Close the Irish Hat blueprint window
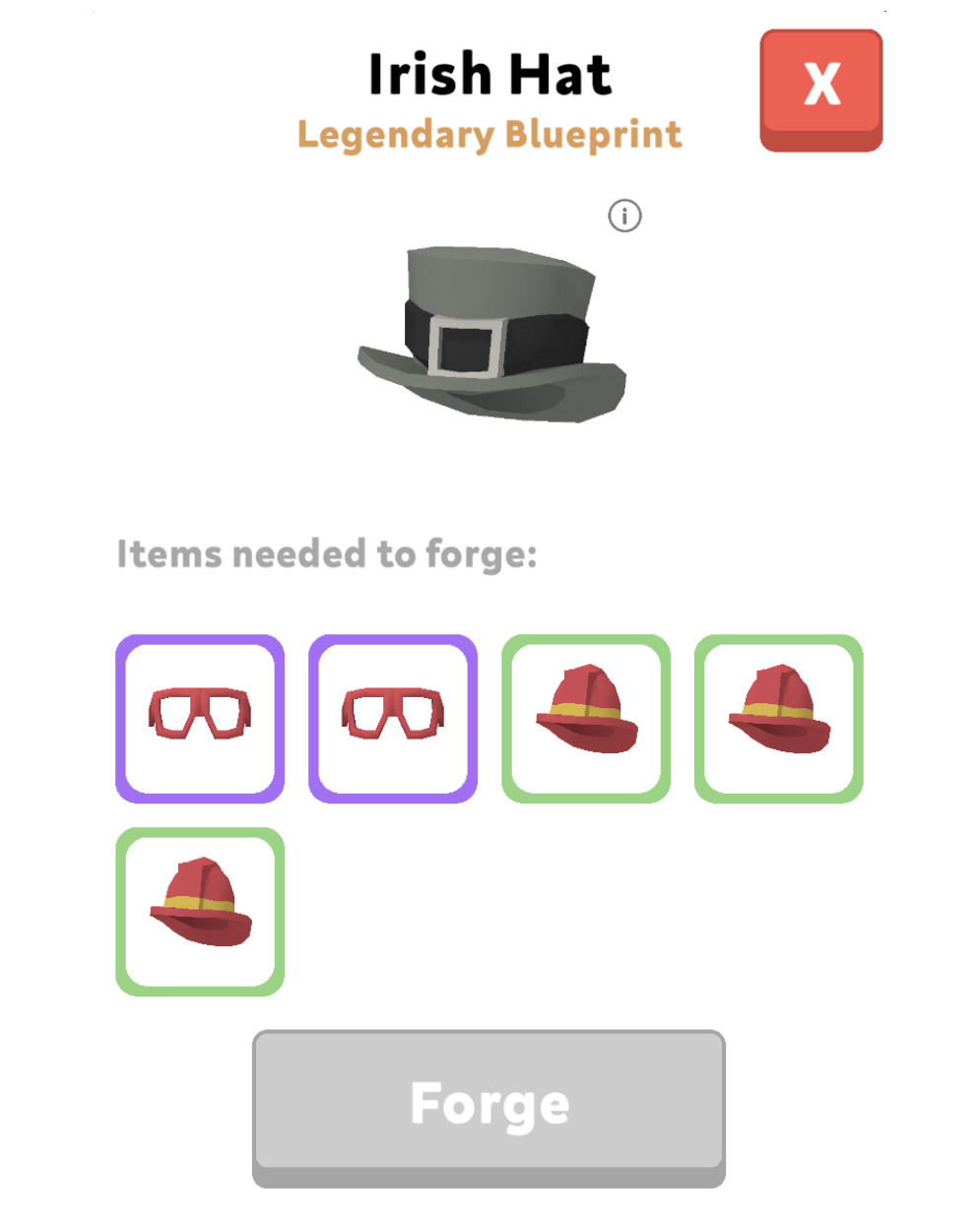This screenshot has width=980, height=1228. click(x=821, y=86)
